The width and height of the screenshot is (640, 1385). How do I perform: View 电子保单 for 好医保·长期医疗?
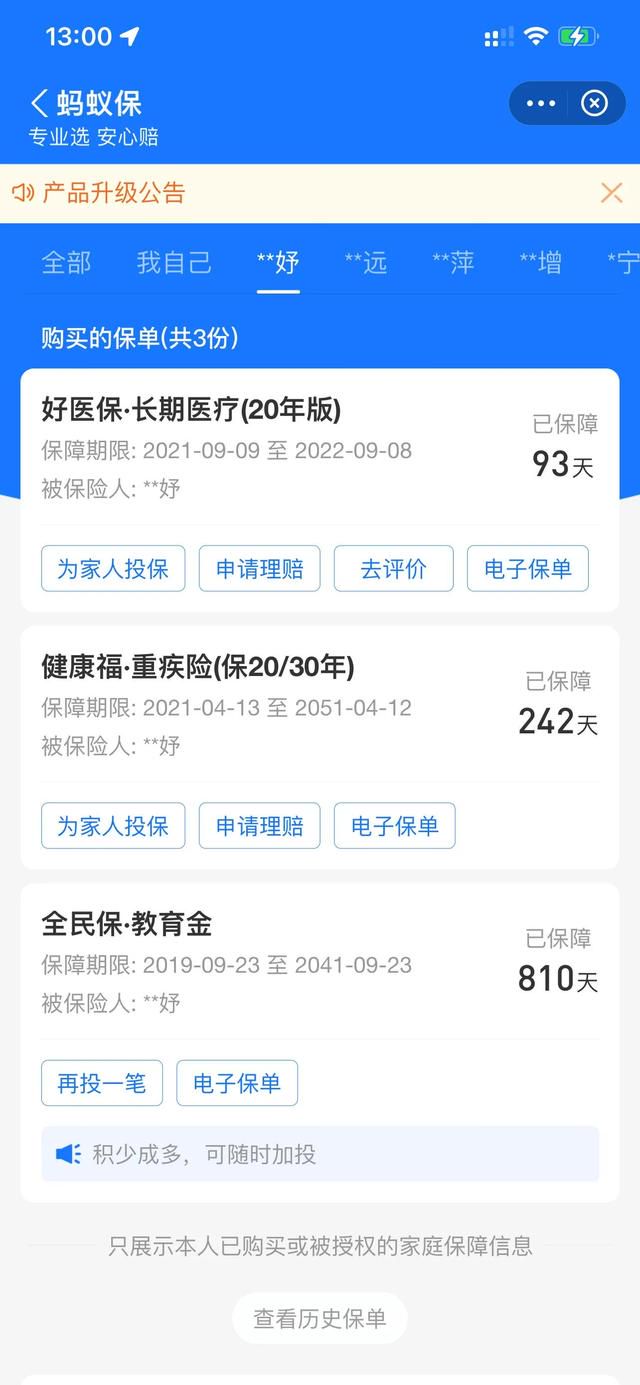[x=528, y=569]
